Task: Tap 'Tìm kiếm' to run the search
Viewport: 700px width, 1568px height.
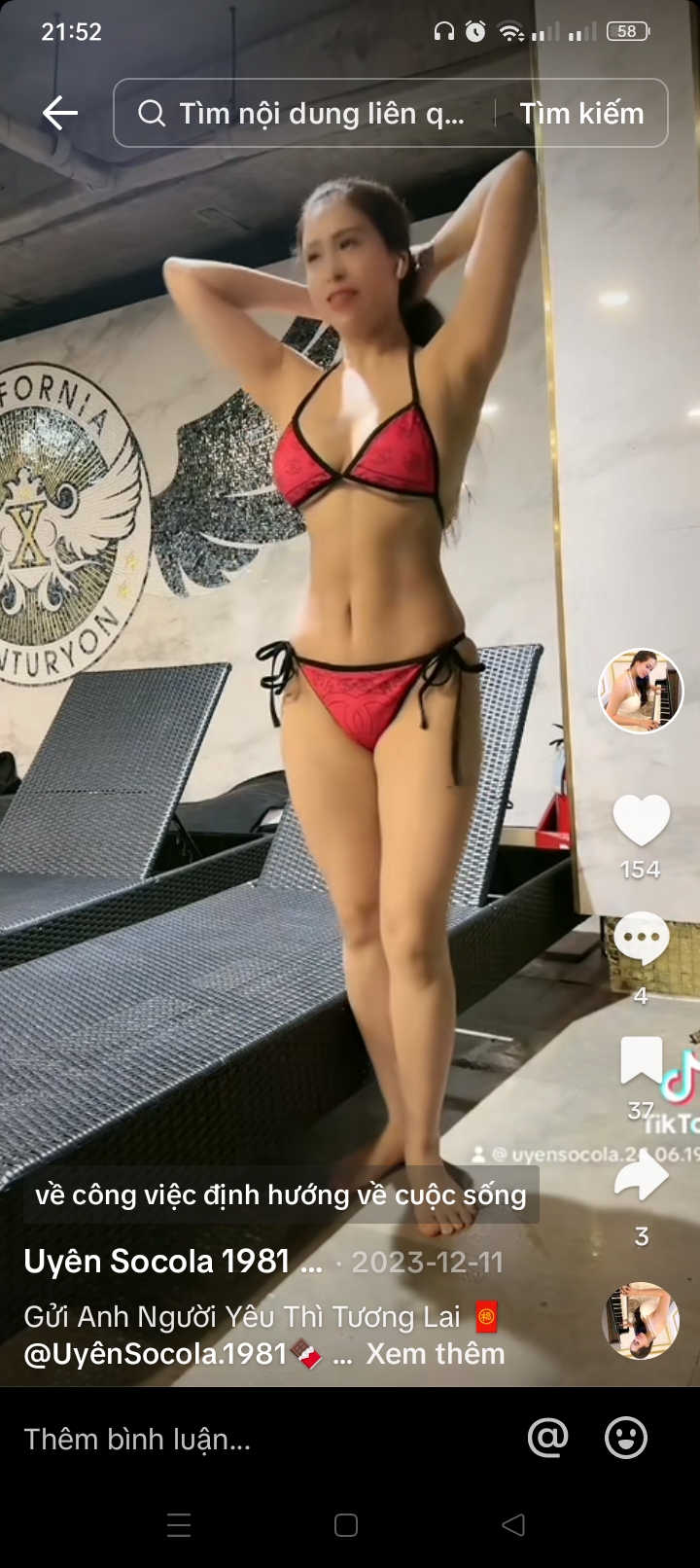Action: click(581, 113)
